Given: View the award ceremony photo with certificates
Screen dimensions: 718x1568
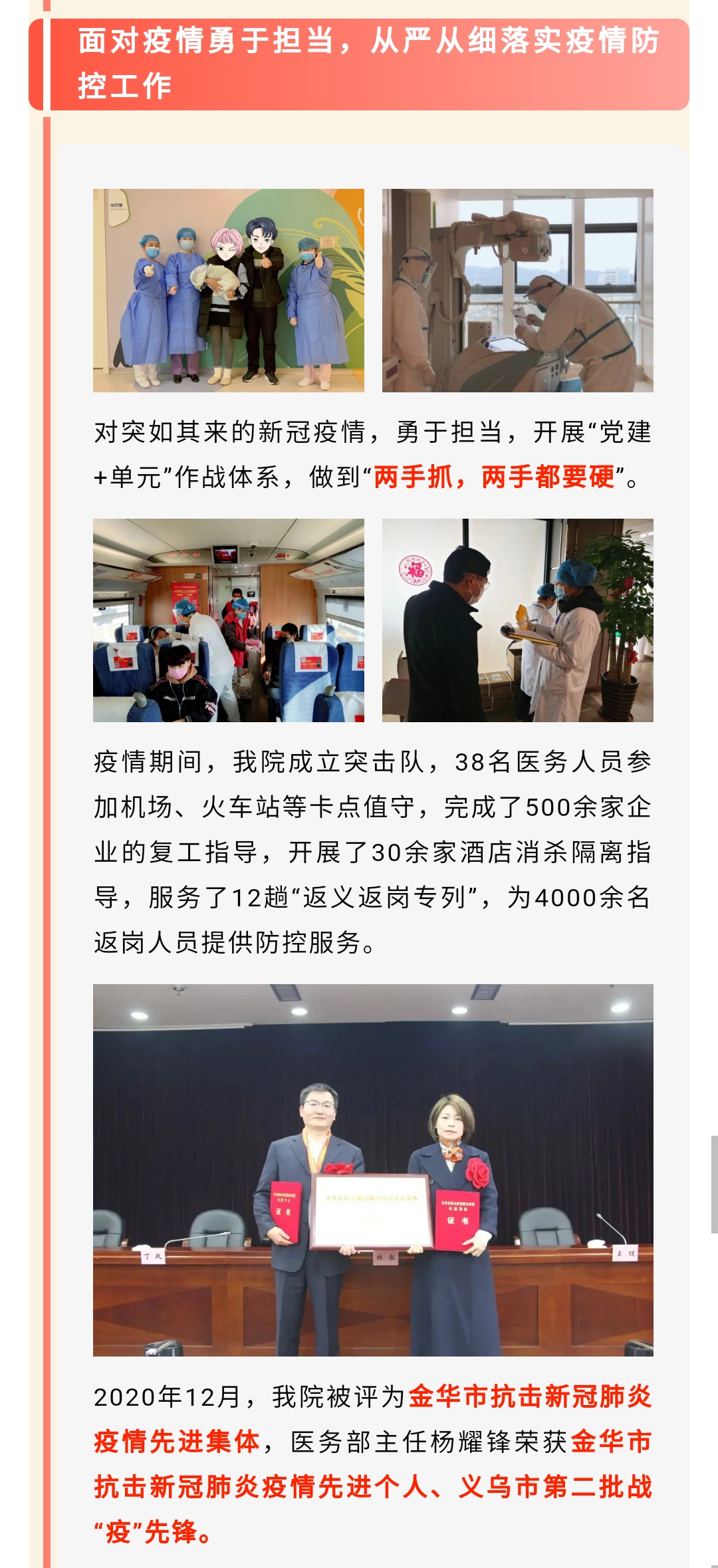Looking at the screenshot, I should [x=373, y=1170].
